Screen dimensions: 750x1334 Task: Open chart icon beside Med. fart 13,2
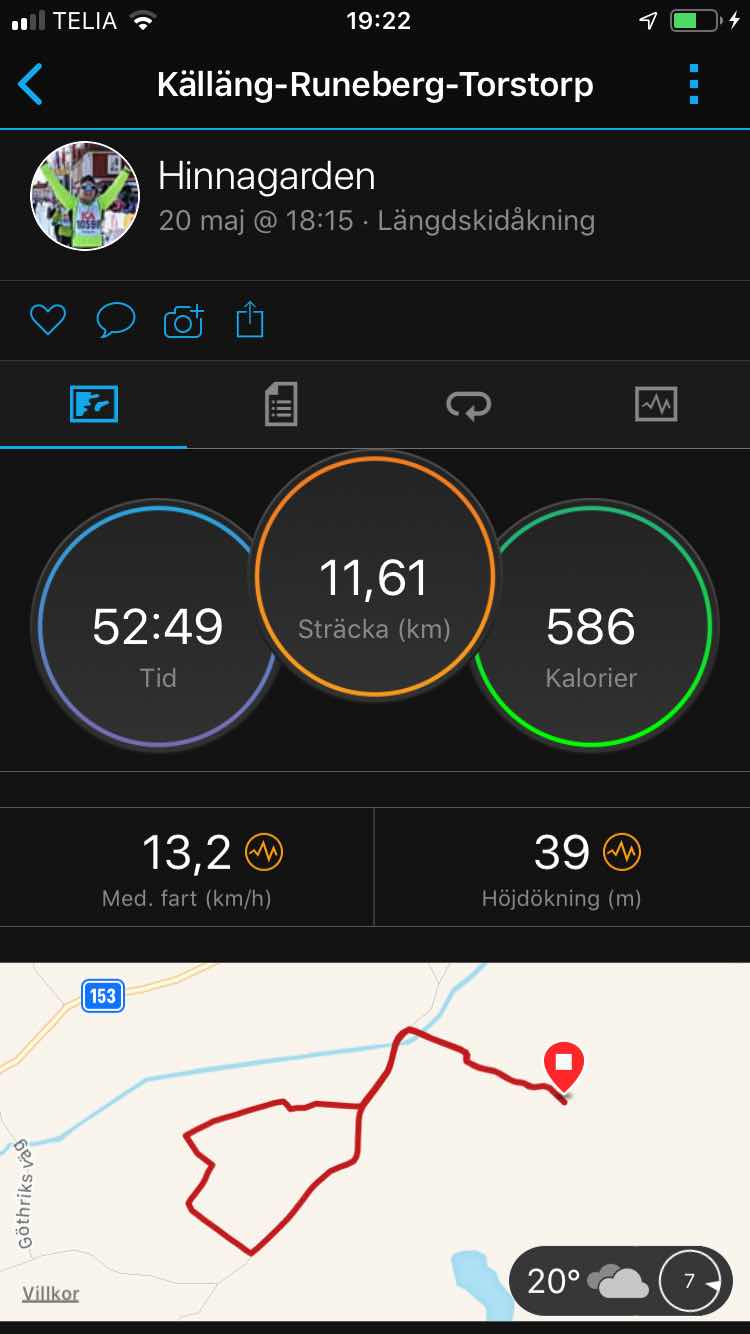click(265, 852)
